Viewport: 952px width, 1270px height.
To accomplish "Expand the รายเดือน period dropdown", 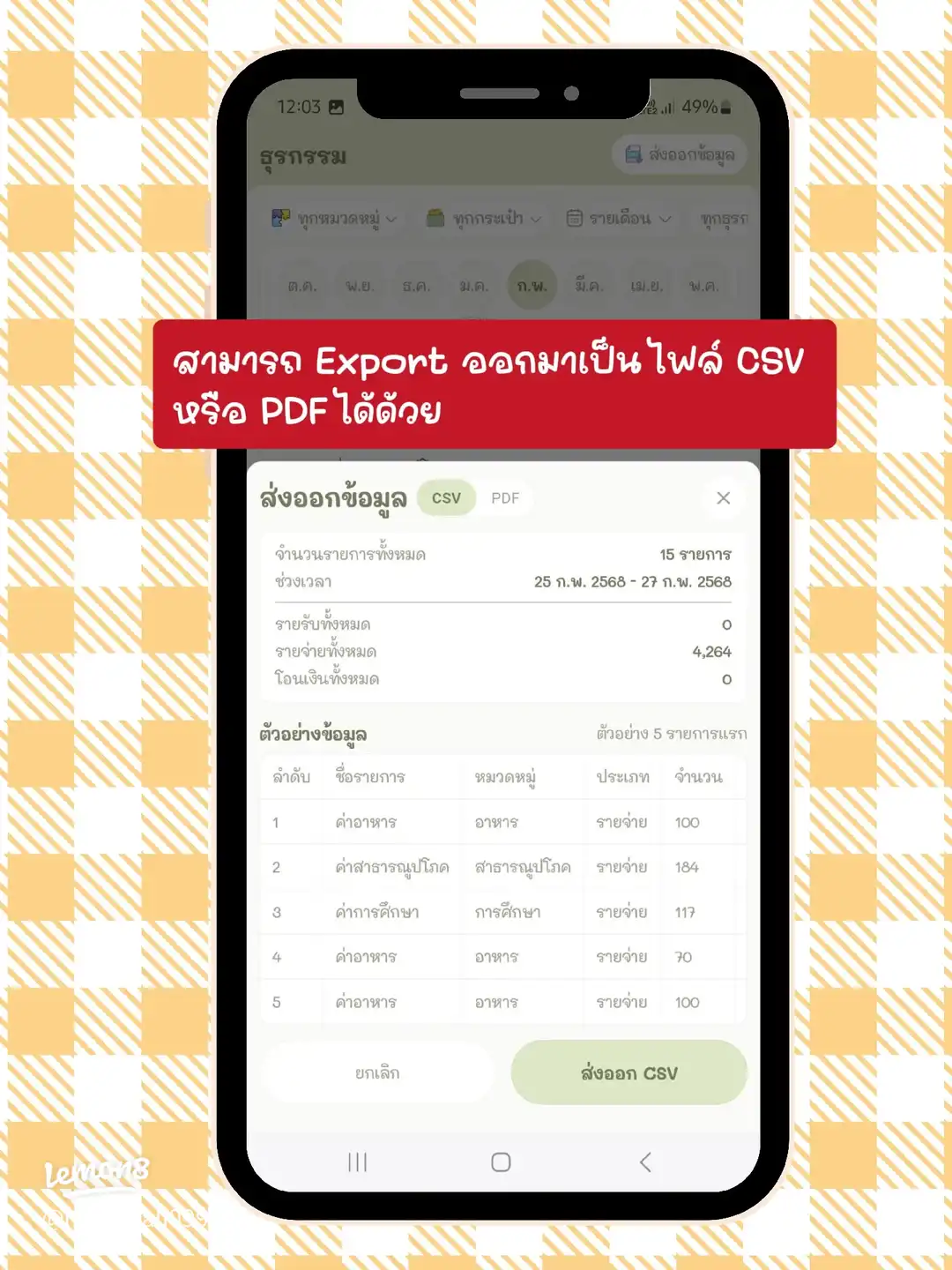I will pyautogui.click(x=619, y=217).
